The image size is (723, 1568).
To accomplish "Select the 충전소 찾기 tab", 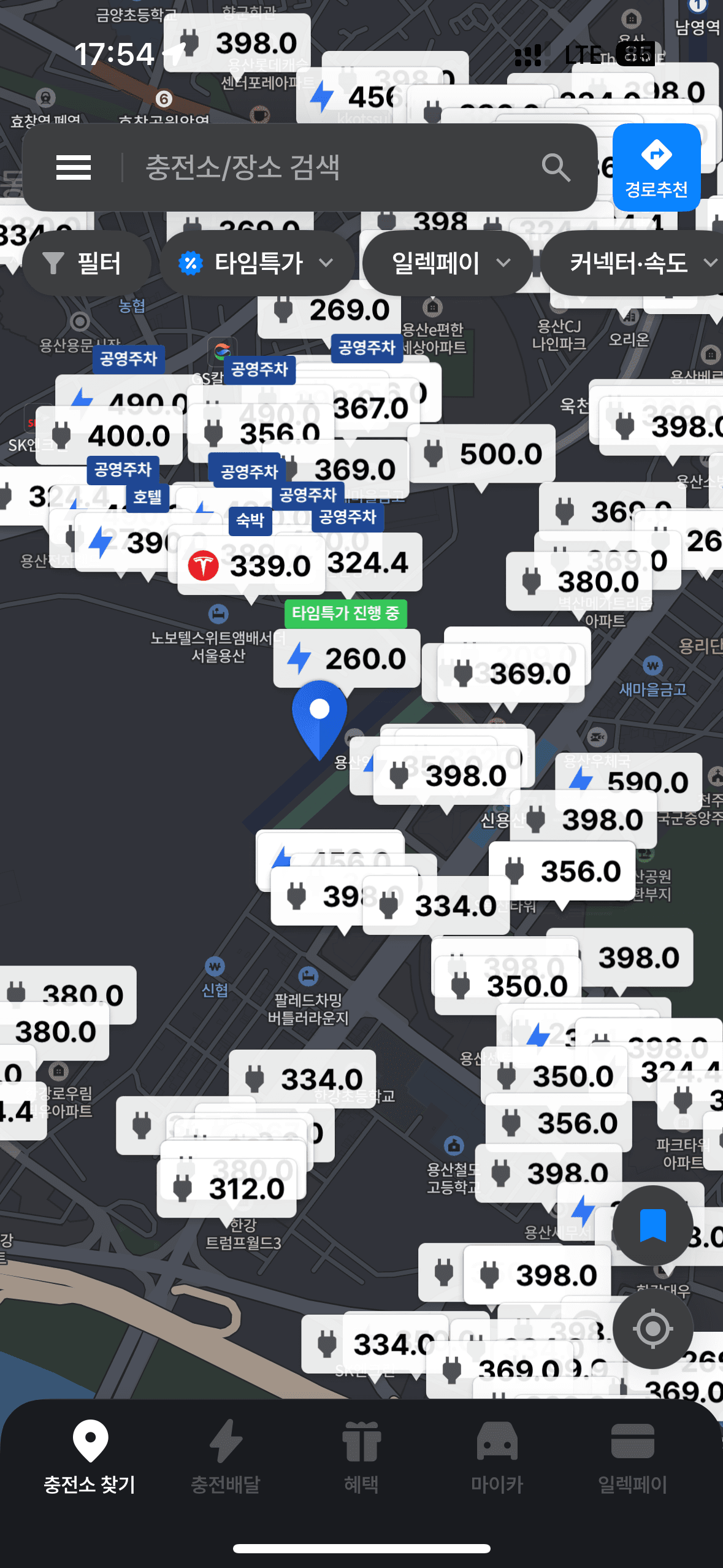I will coord(90,1458).
